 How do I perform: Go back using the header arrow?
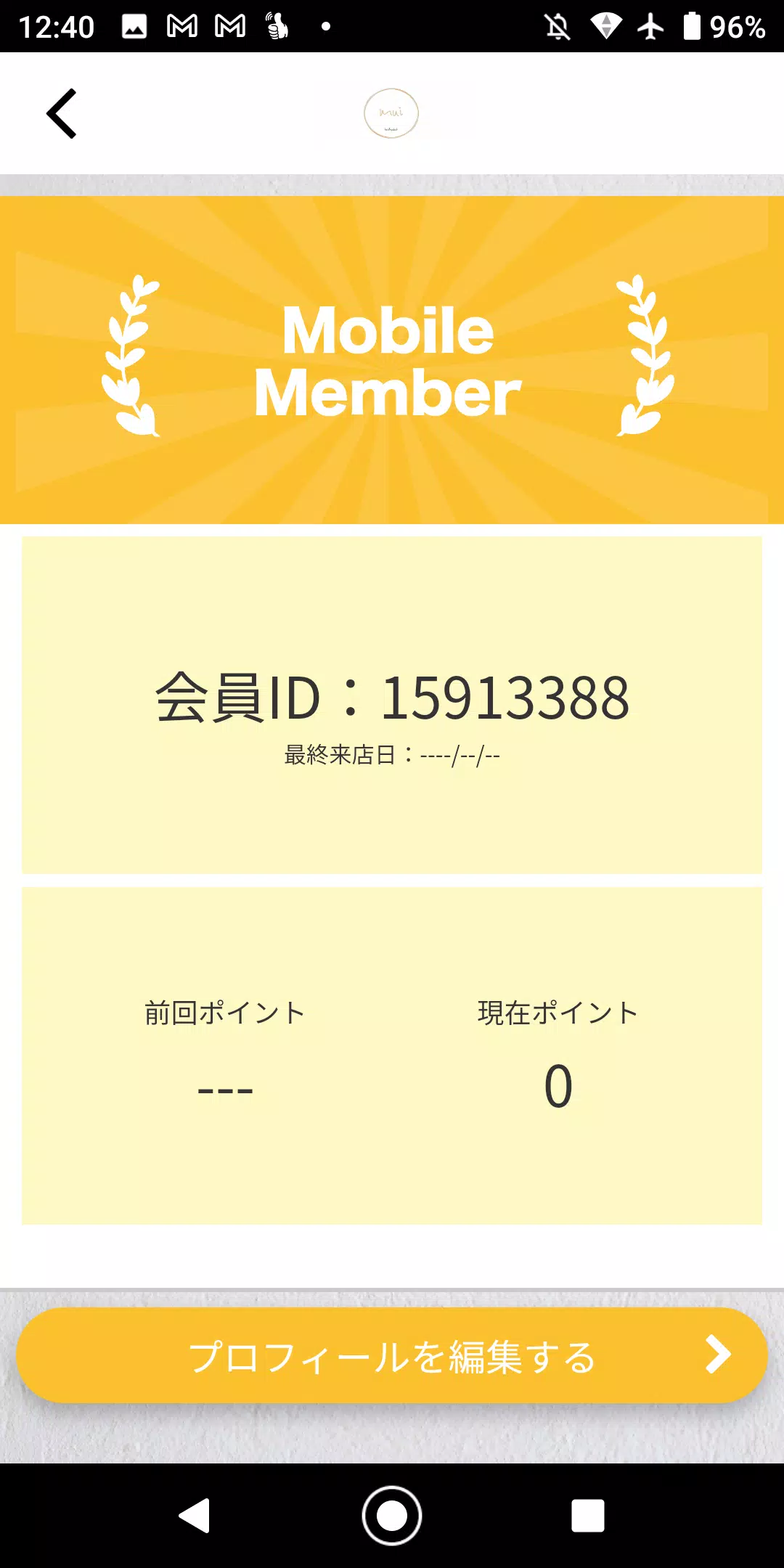(62, 113)
